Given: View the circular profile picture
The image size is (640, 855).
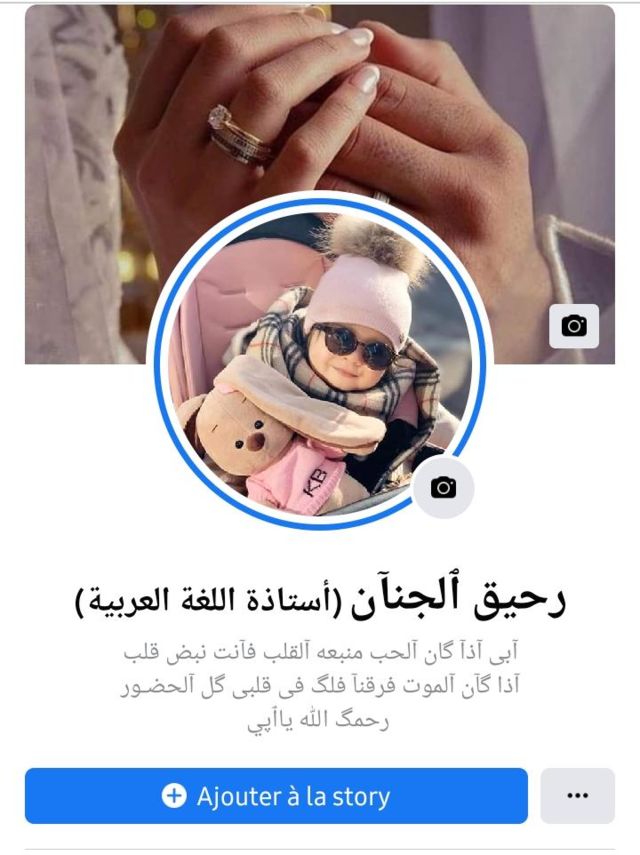Looking at the screenshot, I should pyautogui.click(x=318, y=360).
